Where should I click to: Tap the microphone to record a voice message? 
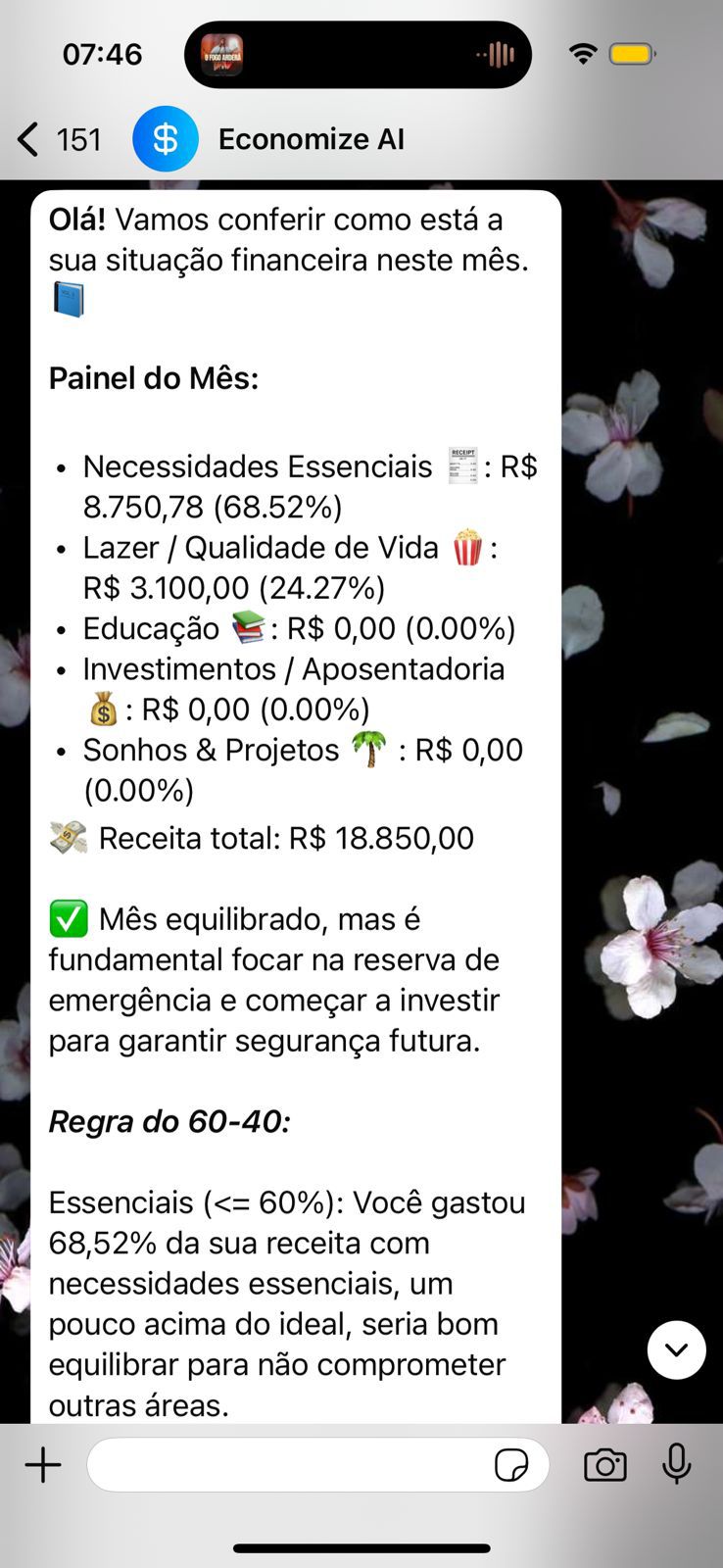(676, 1465)
